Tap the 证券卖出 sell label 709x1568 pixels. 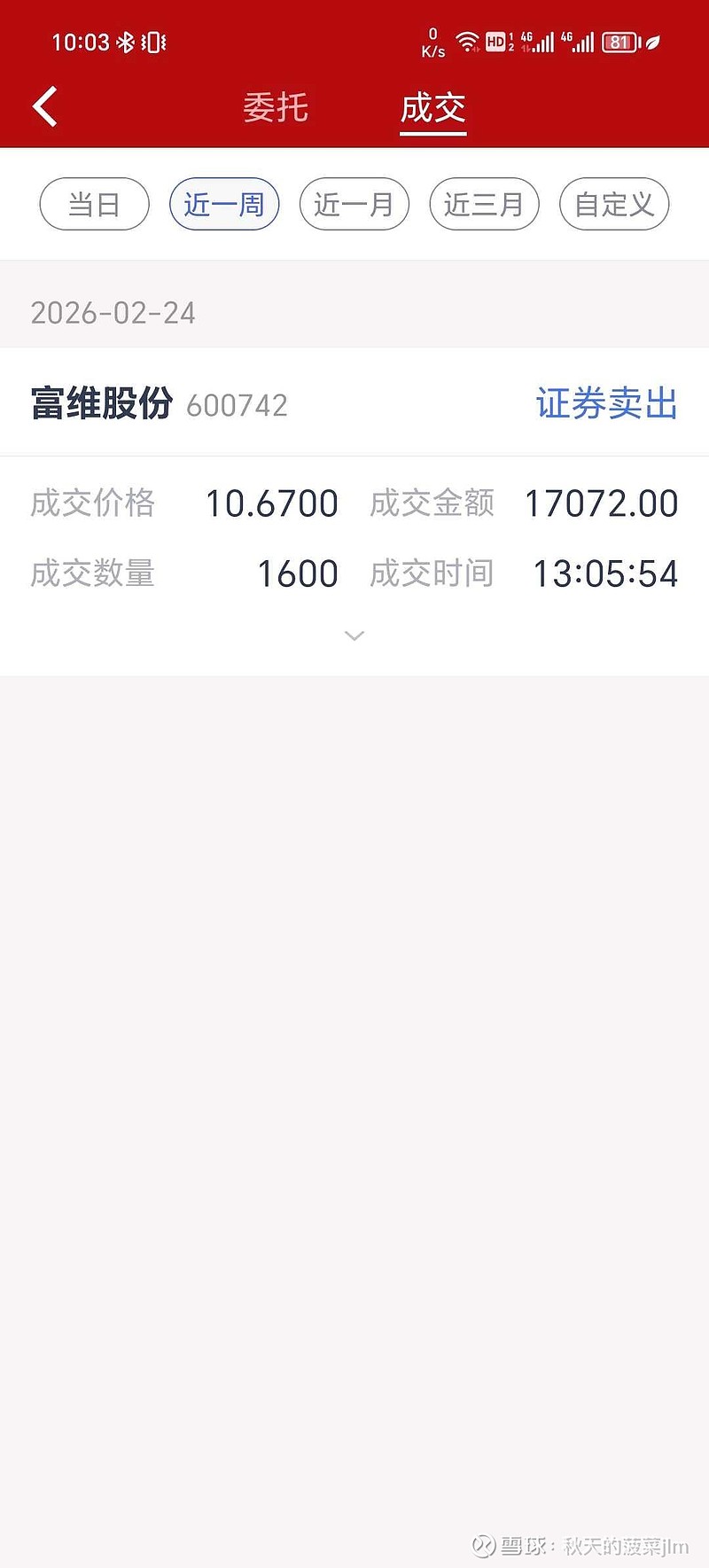click(605, 404)
